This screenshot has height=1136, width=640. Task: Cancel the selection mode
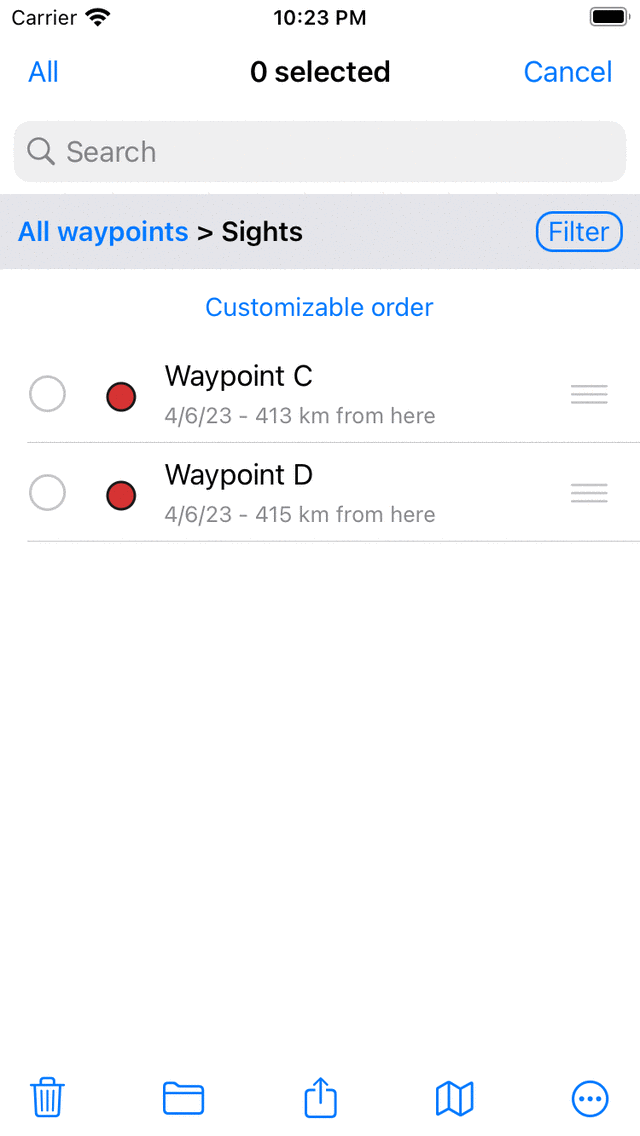pos(567,72)
